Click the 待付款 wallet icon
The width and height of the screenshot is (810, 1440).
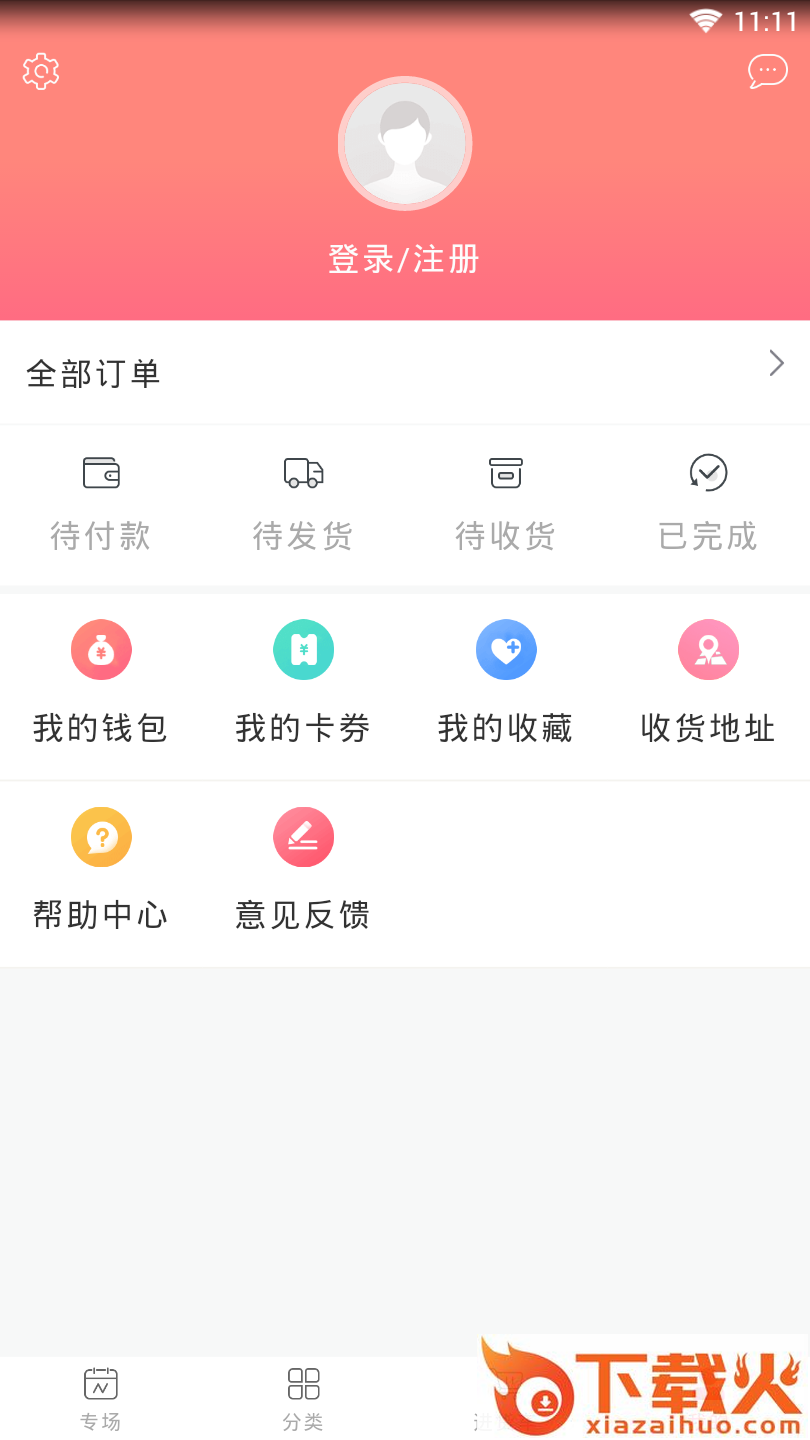coord(101,472)
